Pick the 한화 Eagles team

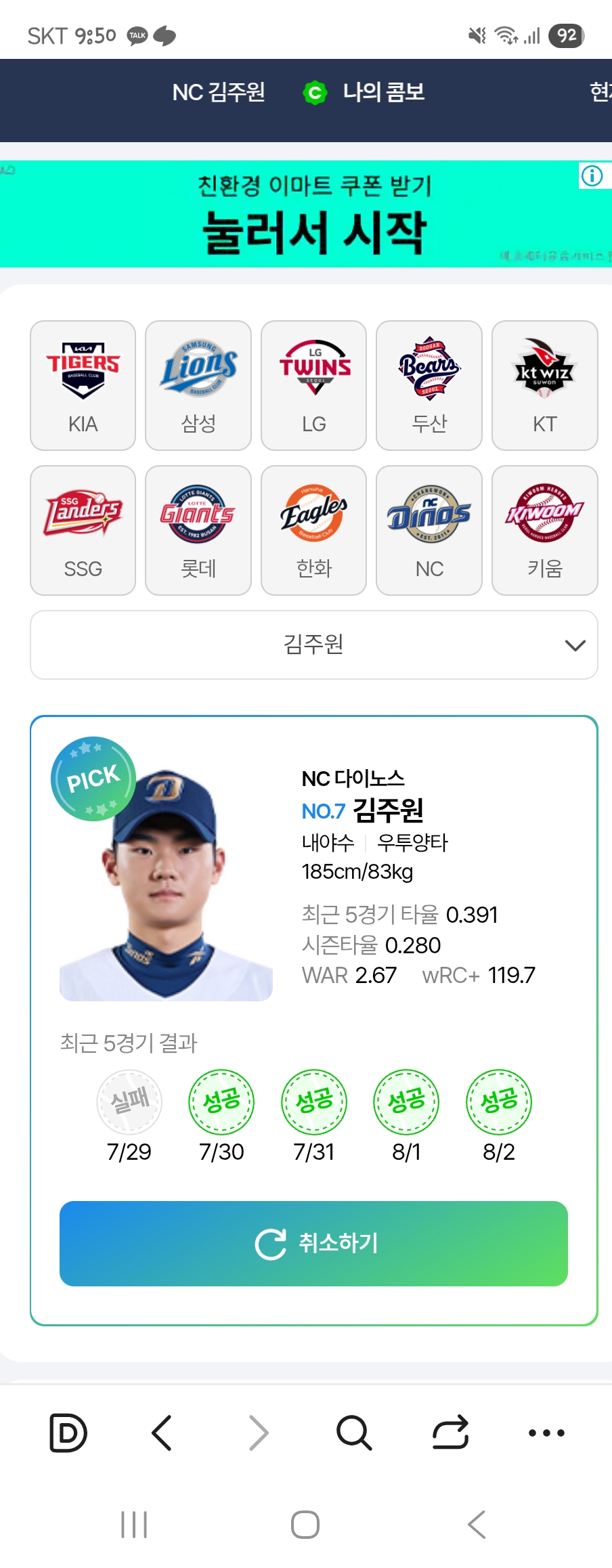tap(313, 530)
